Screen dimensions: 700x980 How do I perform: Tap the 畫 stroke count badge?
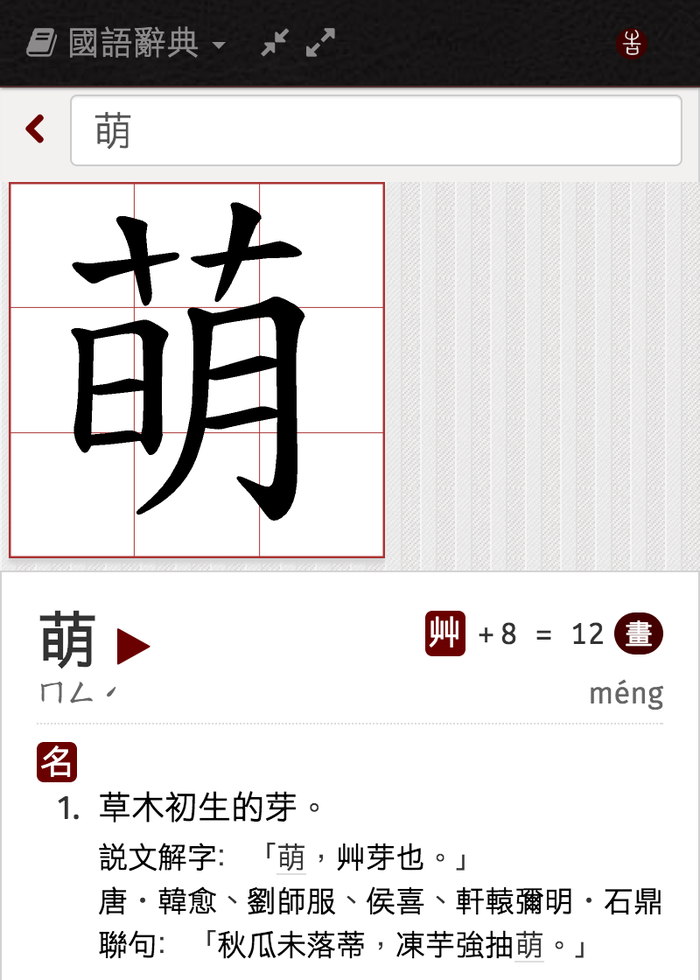pyautogui.click(x=638, y=634)
